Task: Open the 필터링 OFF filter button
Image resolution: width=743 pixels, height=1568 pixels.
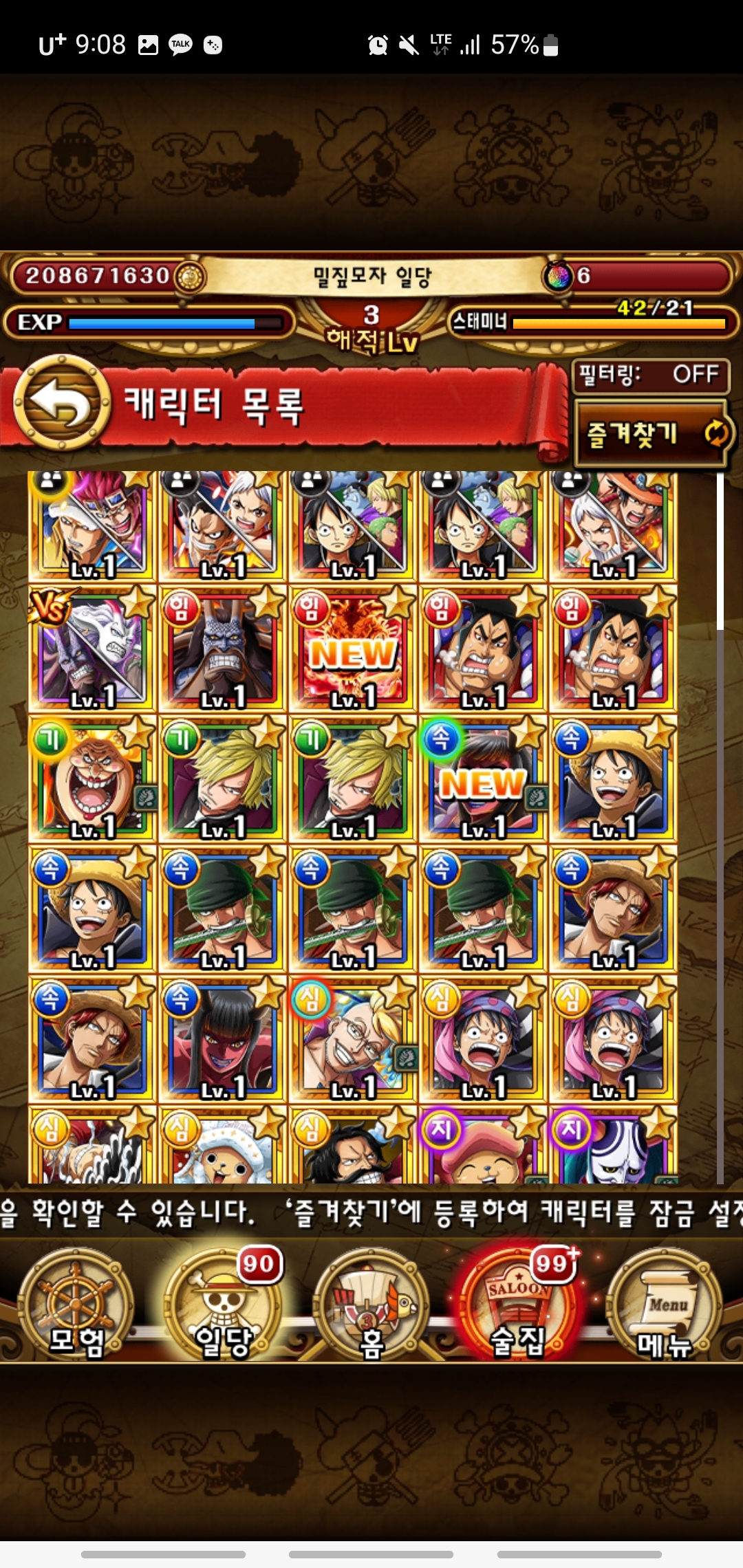Action: (649, 375)
